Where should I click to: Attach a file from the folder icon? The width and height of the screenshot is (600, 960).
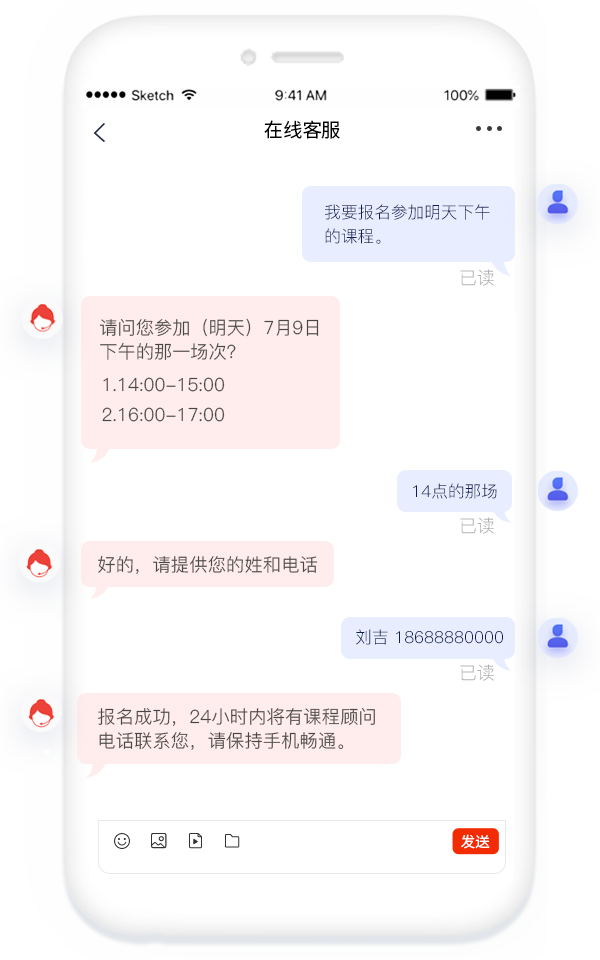pyautogui.click(x=232, y=841)
